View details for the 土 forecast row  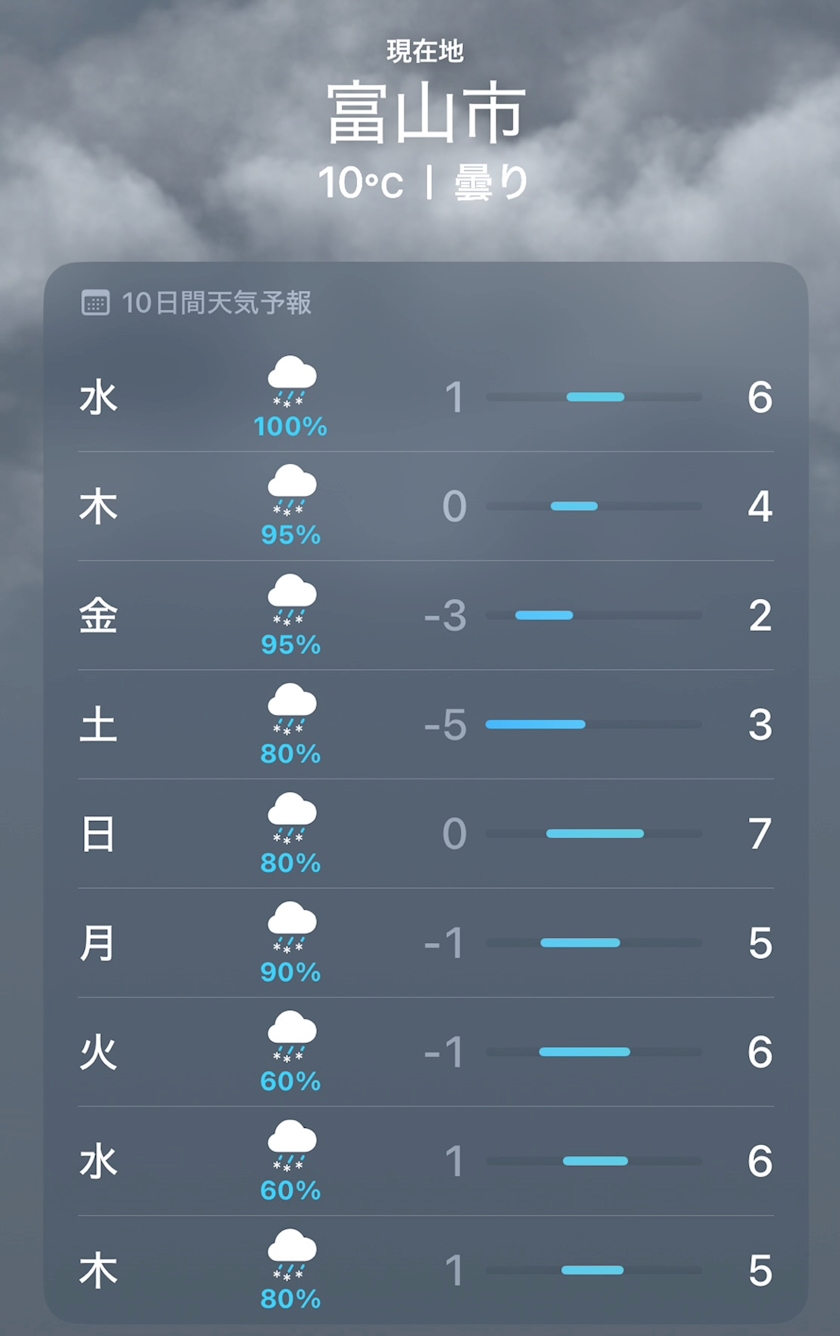426,724
